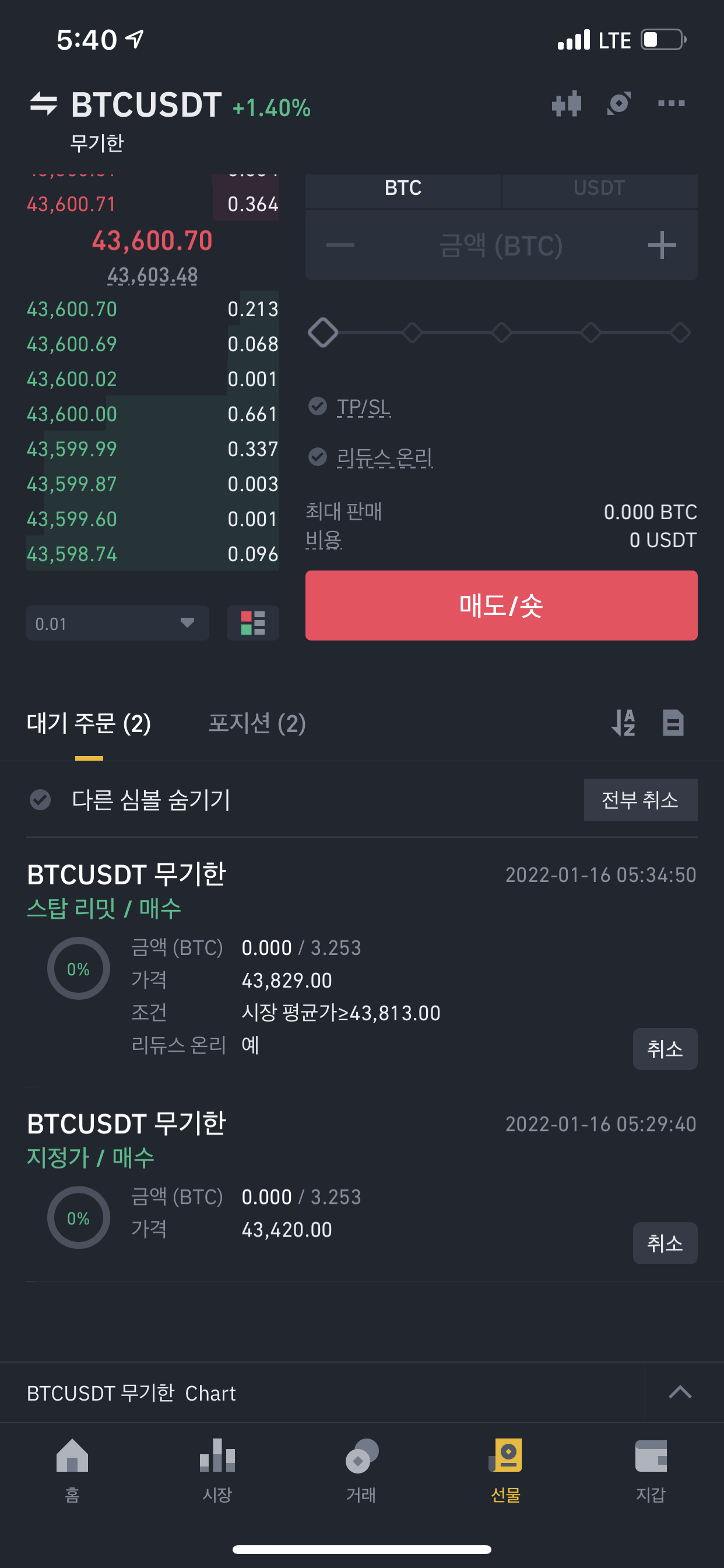
Task: Open the 0.01 price precision dropdown
Action: (117, 622)
